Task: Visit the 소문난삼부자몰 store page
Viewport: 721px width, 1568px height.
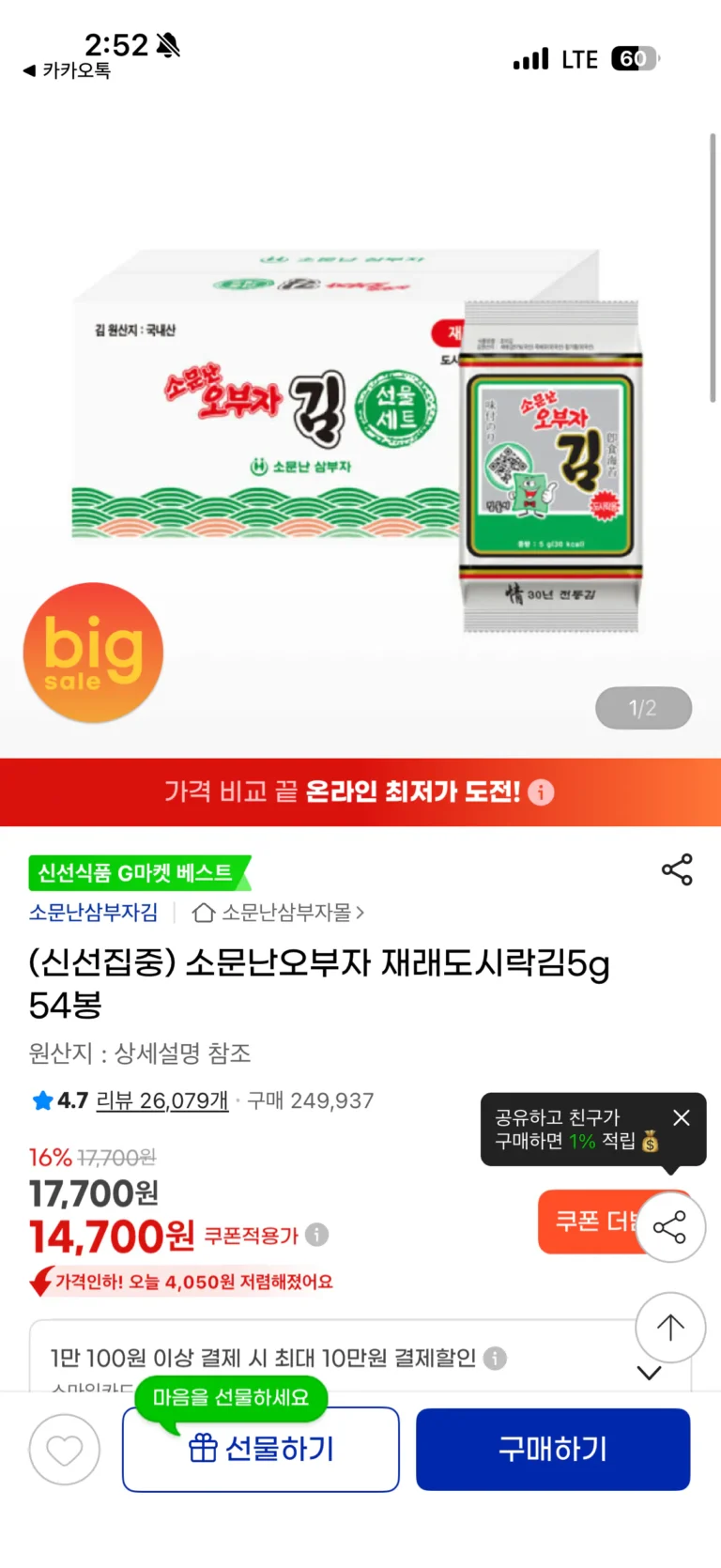Action: 278,912
